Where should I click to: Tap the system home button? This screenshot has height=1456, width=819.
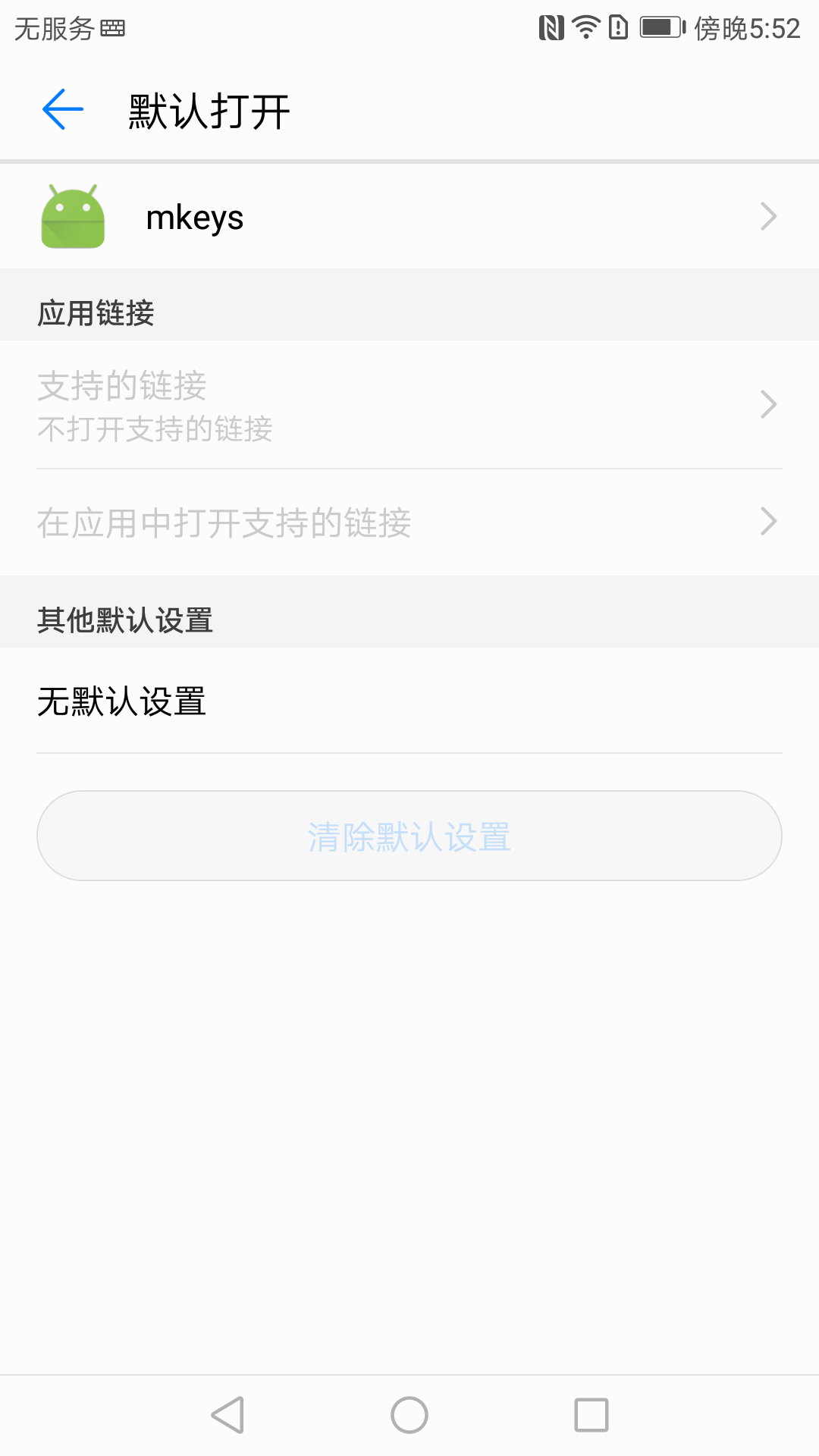click(x=409, y=1415)
